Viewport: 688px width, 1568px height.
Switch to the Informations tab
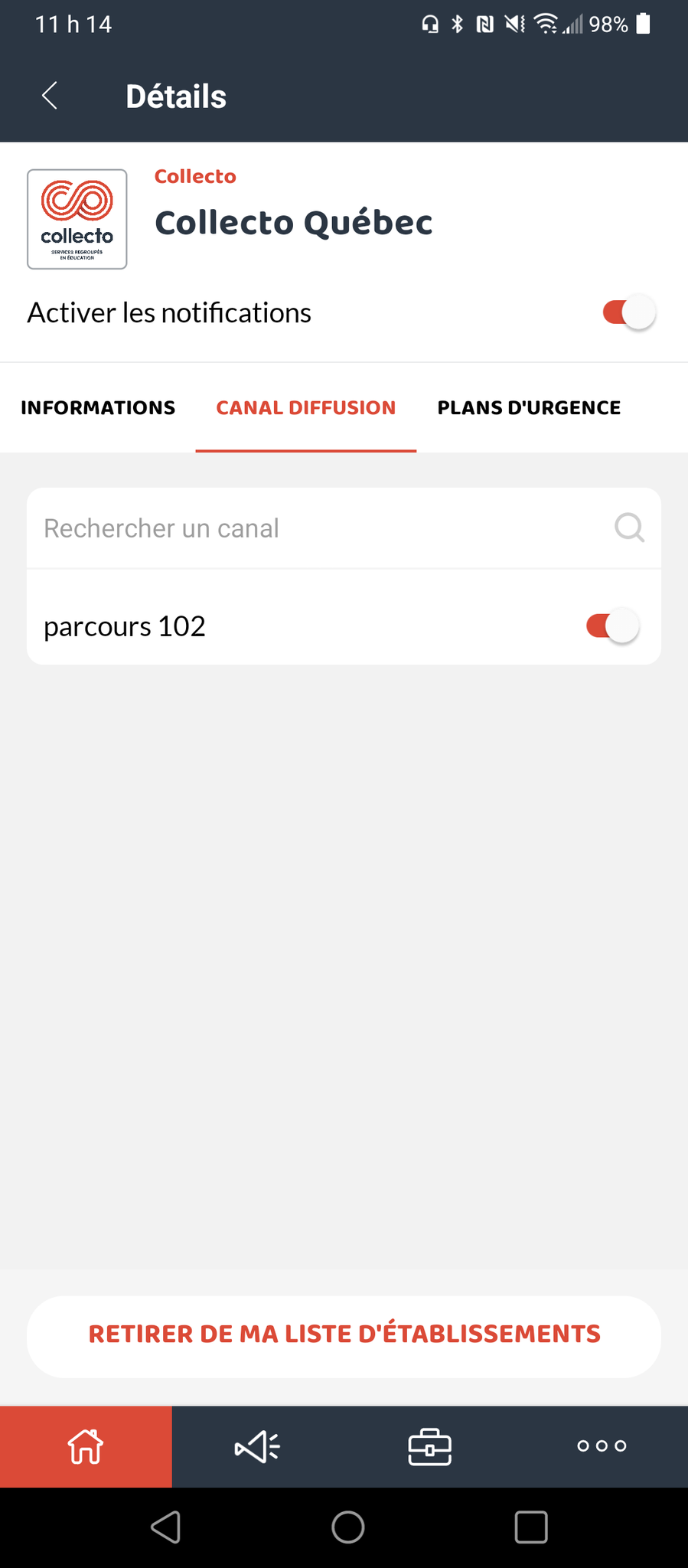(x=98, y=407)
